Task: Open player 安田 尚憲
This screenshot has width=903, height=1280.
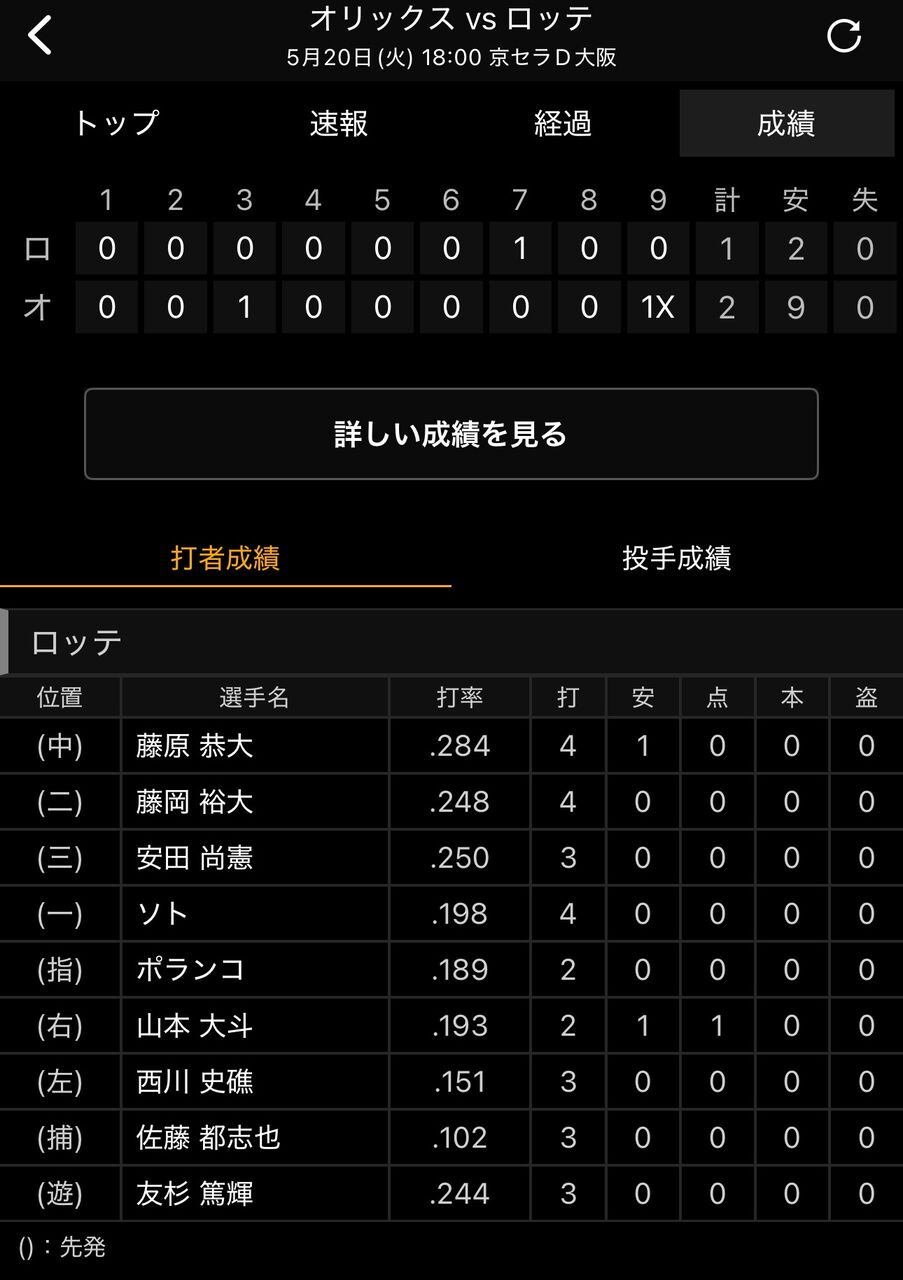Action: pos(195,858)
